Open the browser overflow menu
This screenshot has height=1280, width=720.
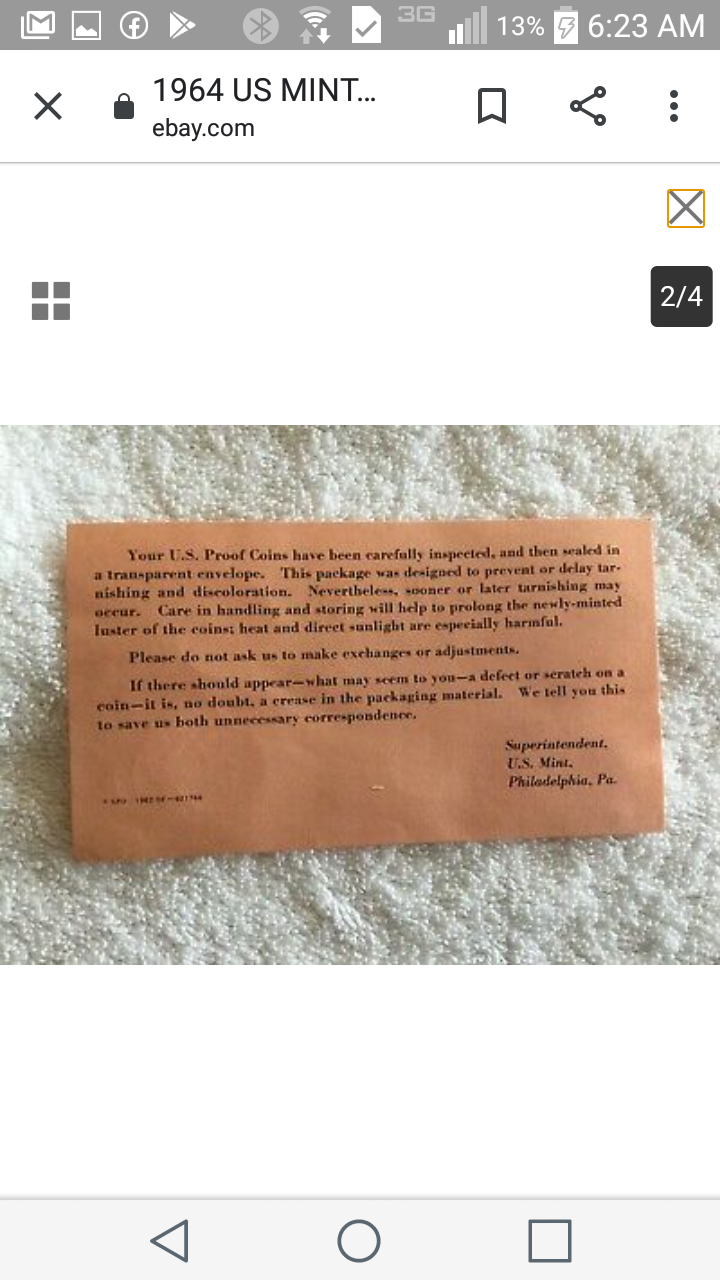coord(674,106)
